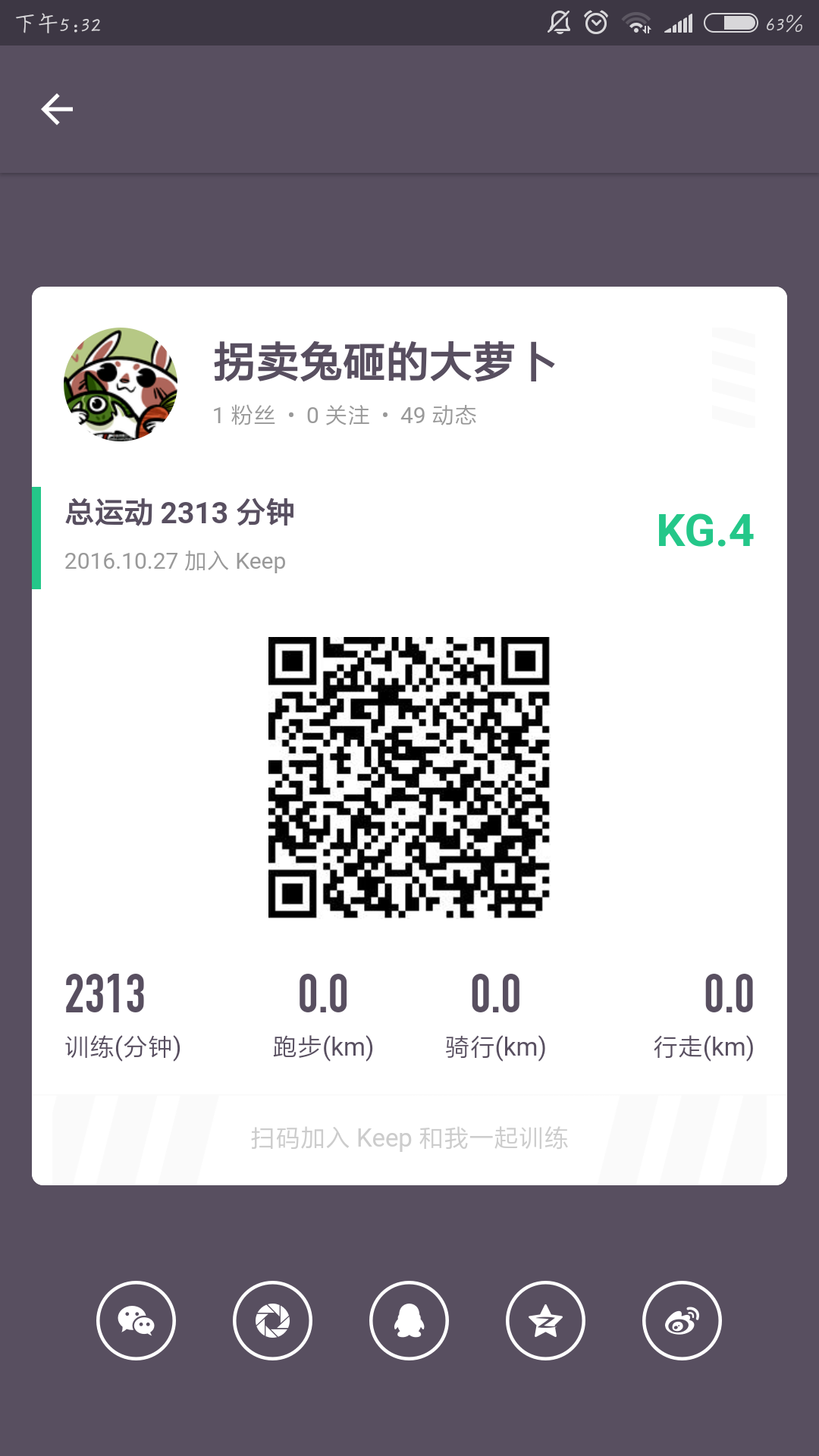Share via the QQ penguin icon
The height and width of the screenshot is (1456, 819).
(409, 1320)
